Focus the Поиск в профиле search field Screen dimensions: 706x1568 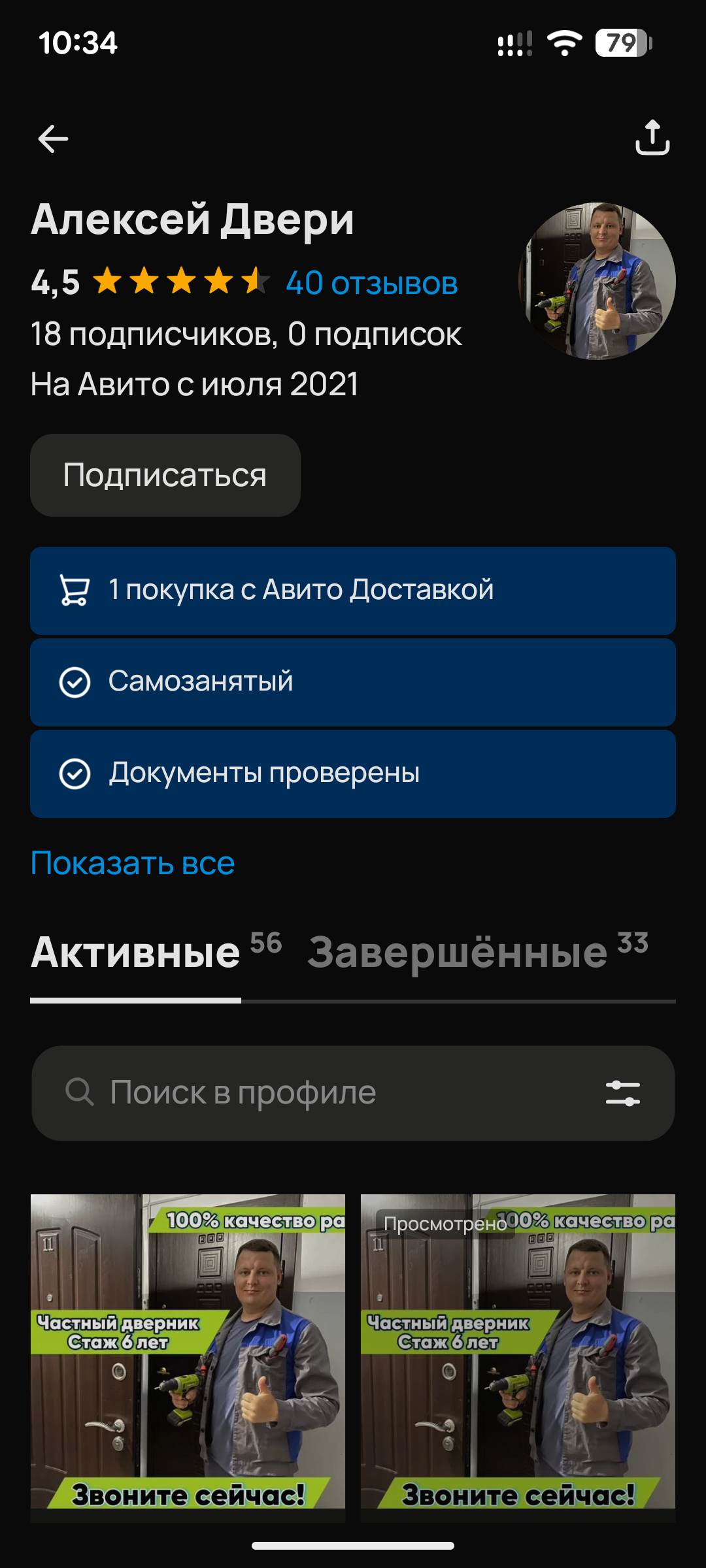point(327,1093)
